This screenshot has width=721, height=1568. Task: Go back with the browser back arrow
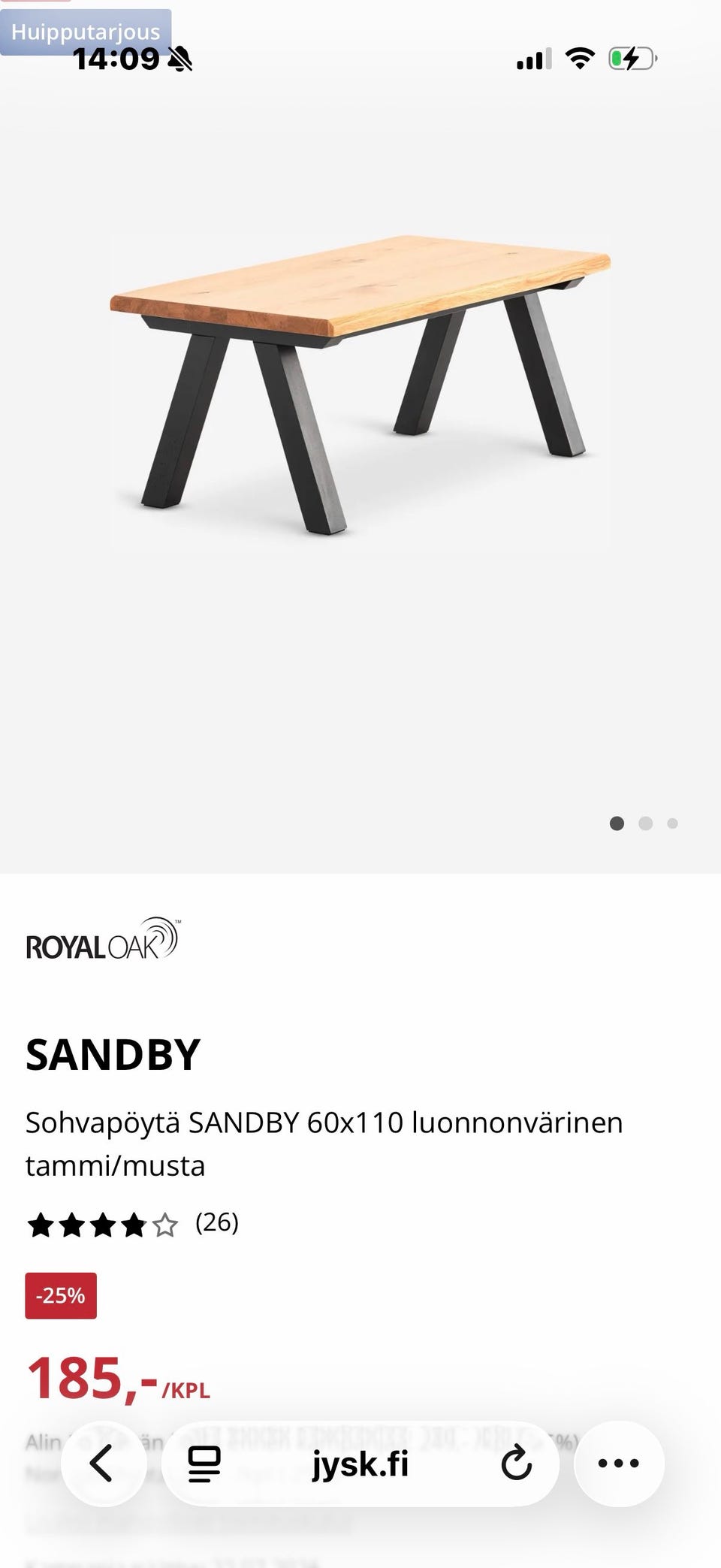pyautogui.click(x=103, y=1464)
